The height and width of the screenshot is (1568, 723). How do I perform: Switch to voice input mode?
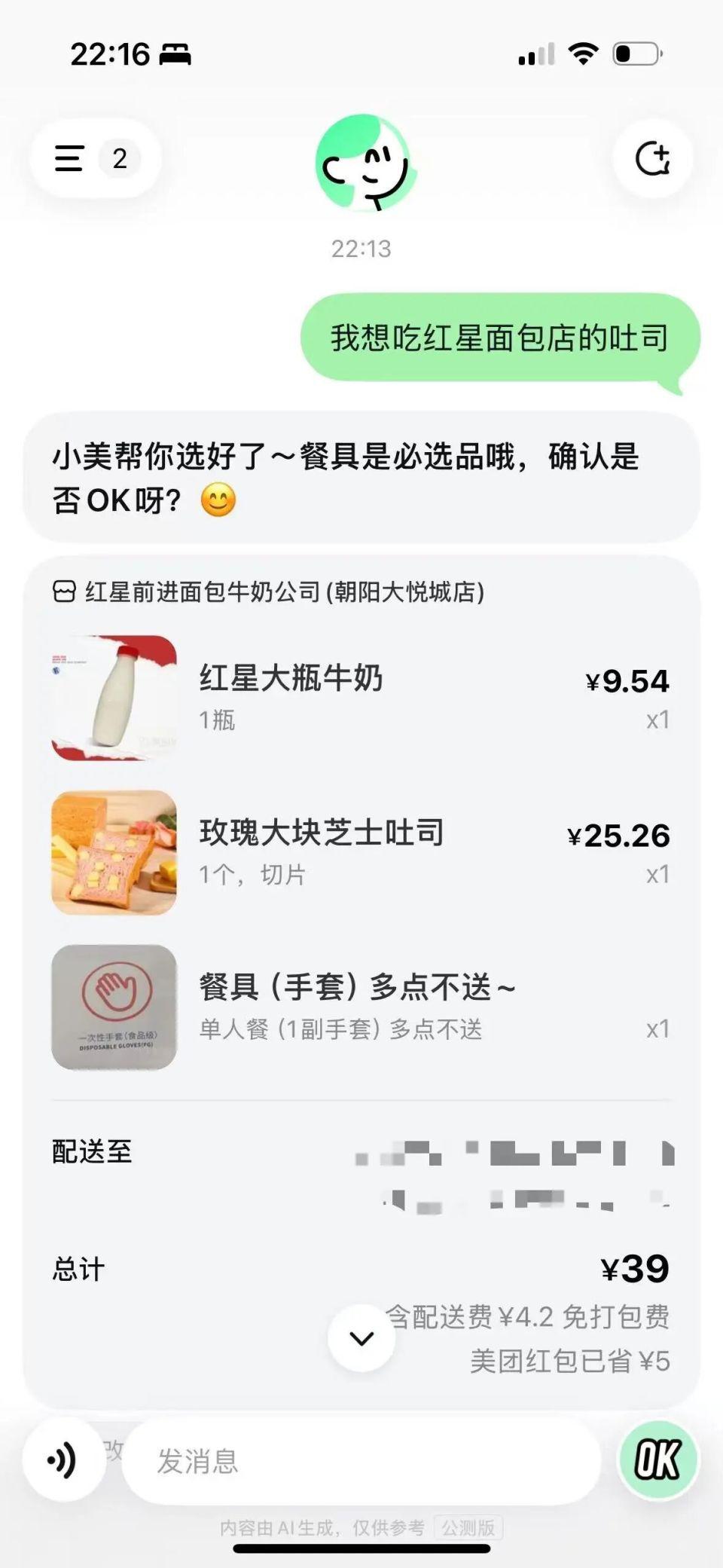click(x=63, y=1461)
